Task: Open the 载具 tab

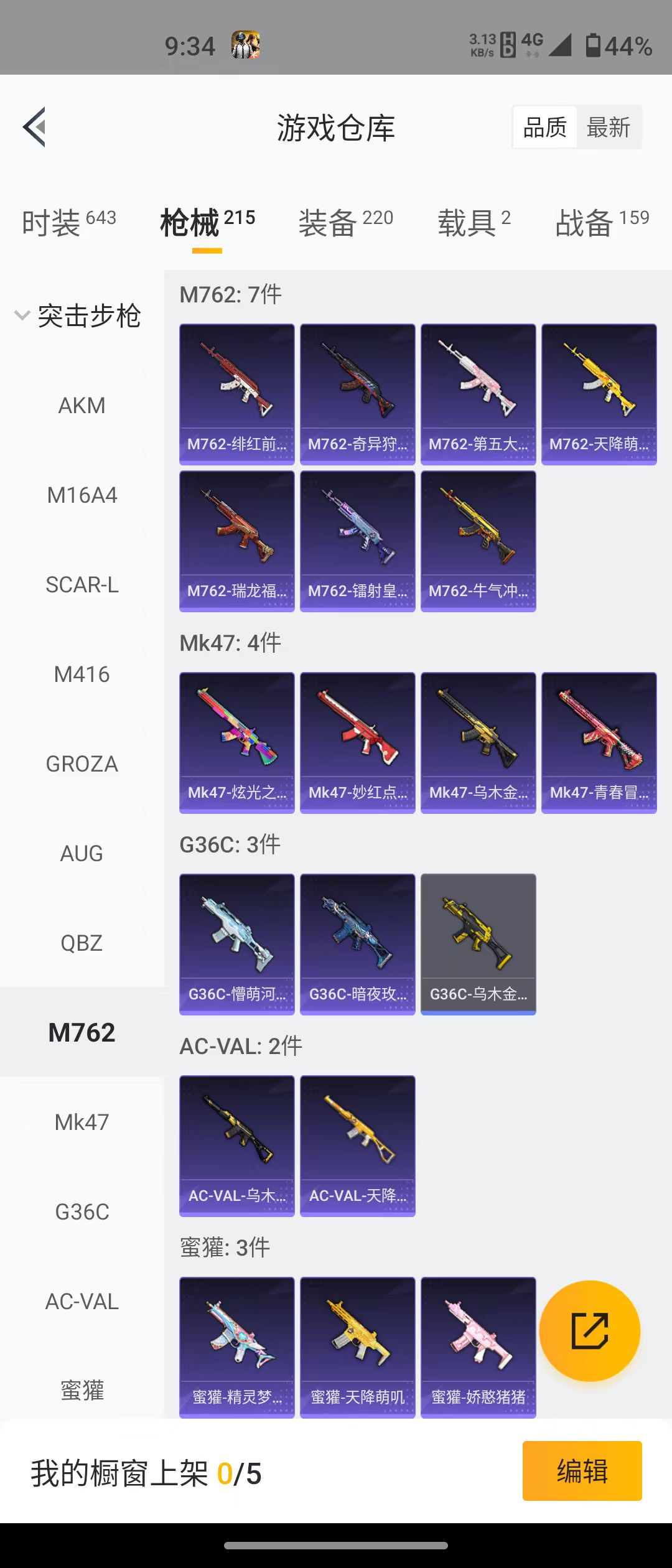Action: pyautogui.click(x=474, y=222)
